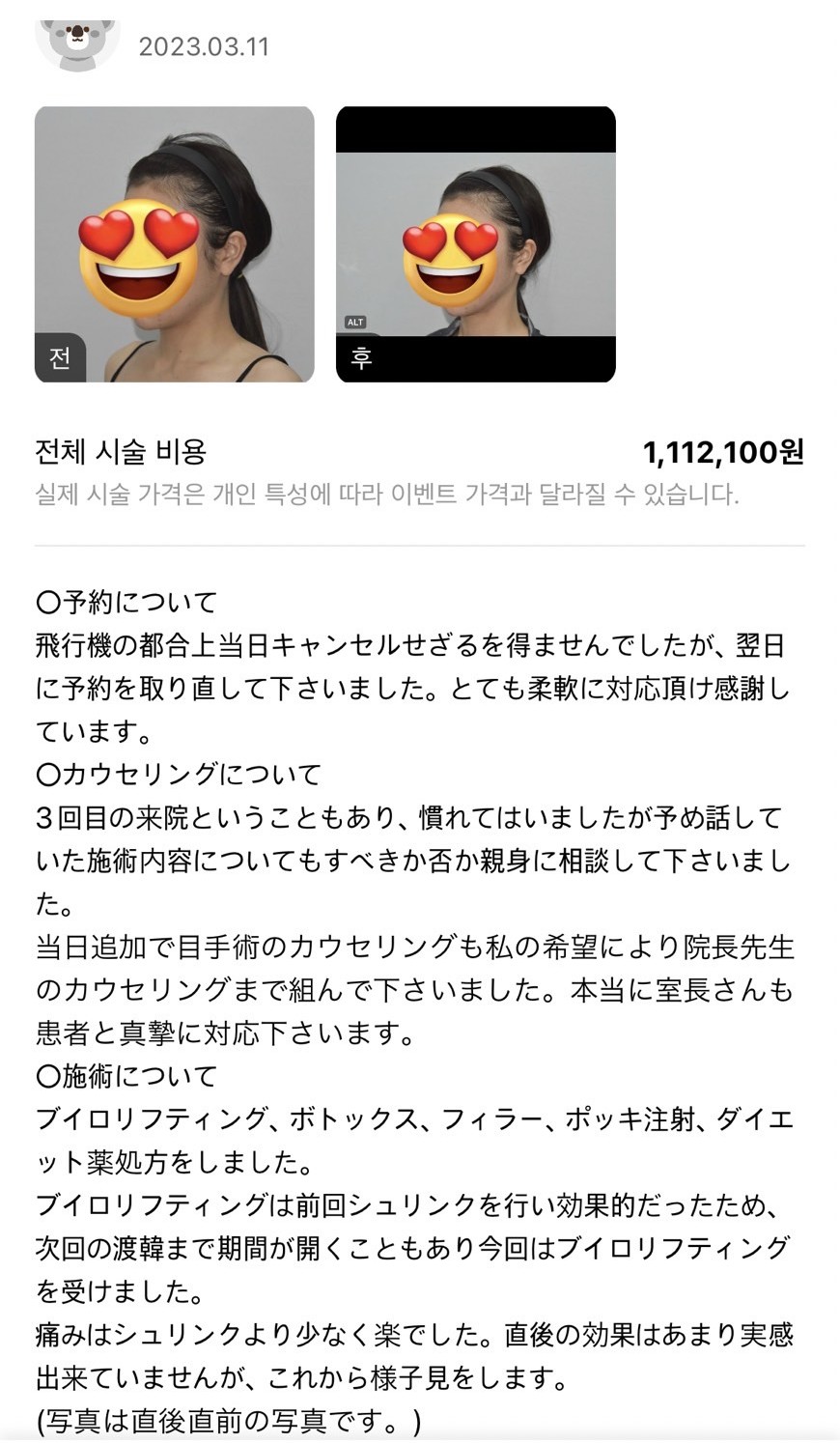This screenshot has height=1443, width=840.
Task: Open the after photo labeled 후
Action: pyautogui.click(x=475, y=244)
